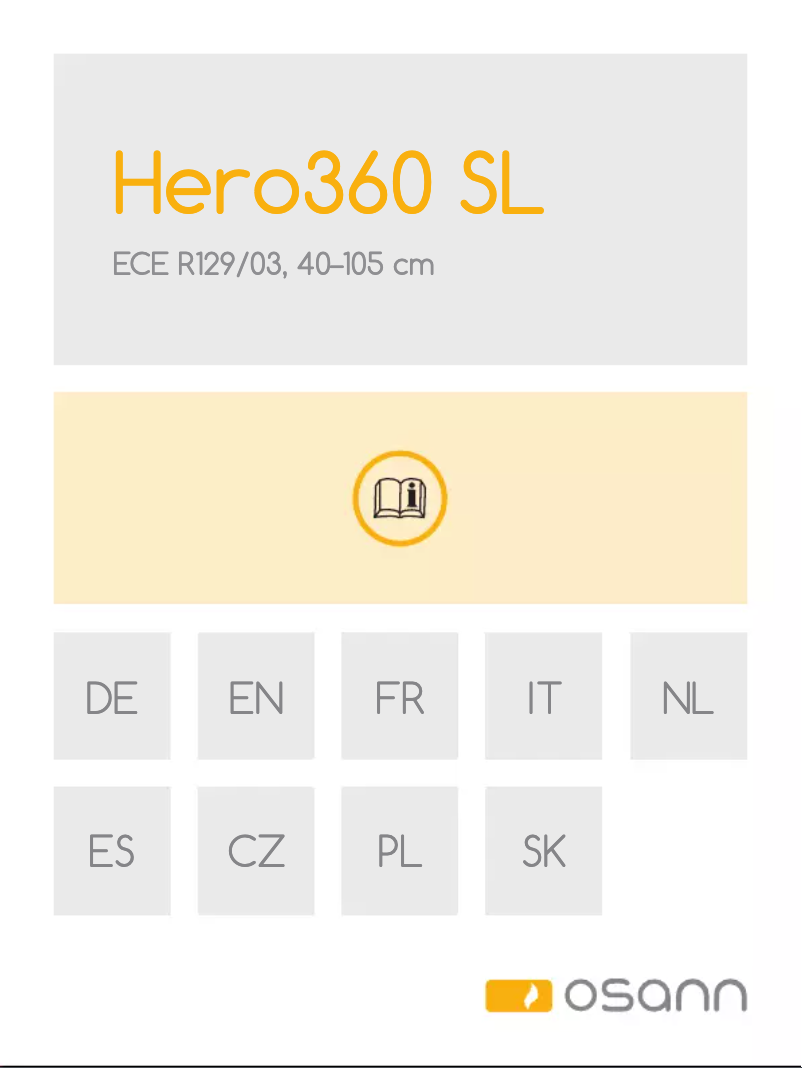802x1068 pixels.
Task: Select the EN language option
Action: 256,696
